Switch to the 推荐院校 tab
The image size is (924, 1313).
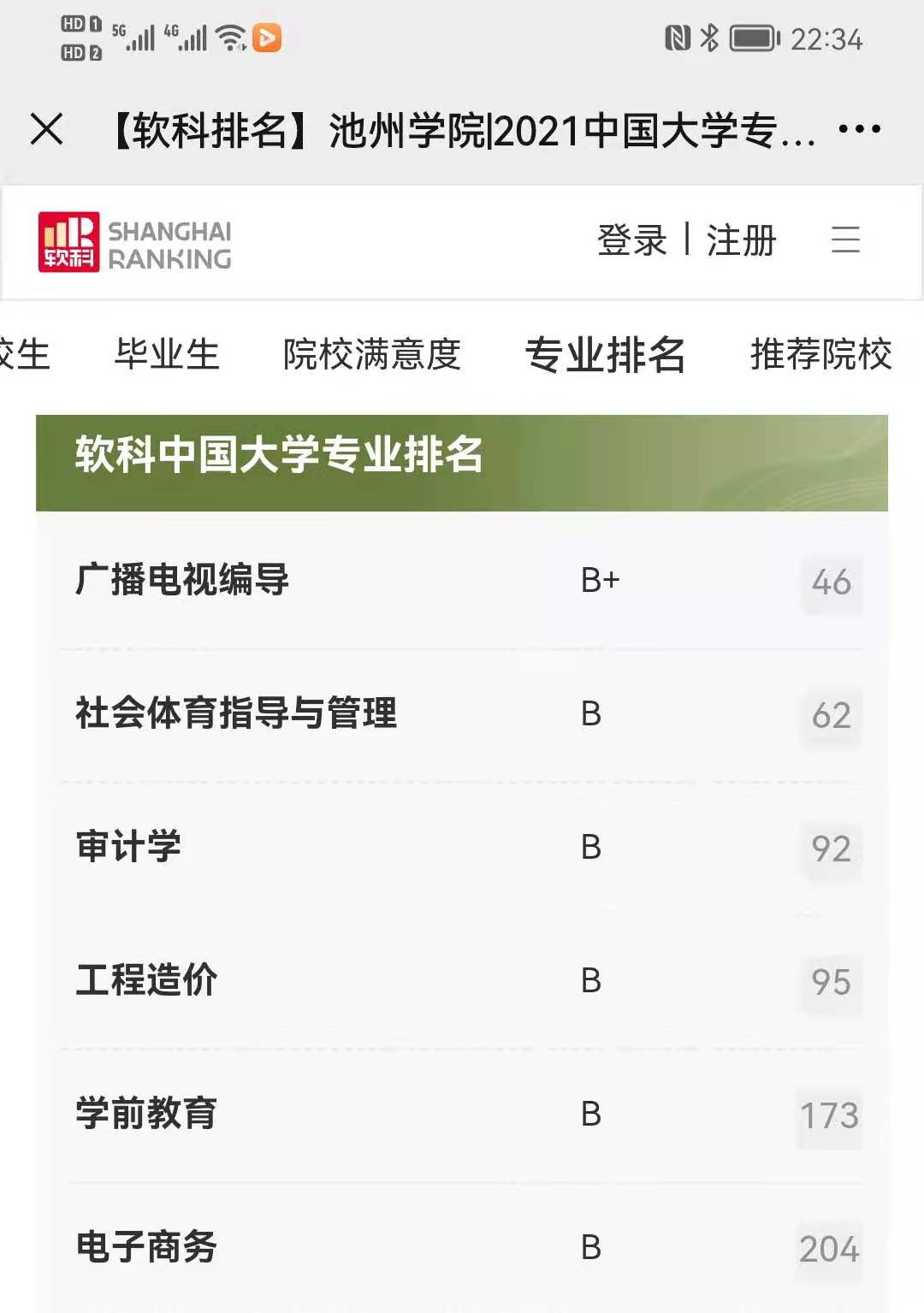pyautogui.click(x=820, y=354)
